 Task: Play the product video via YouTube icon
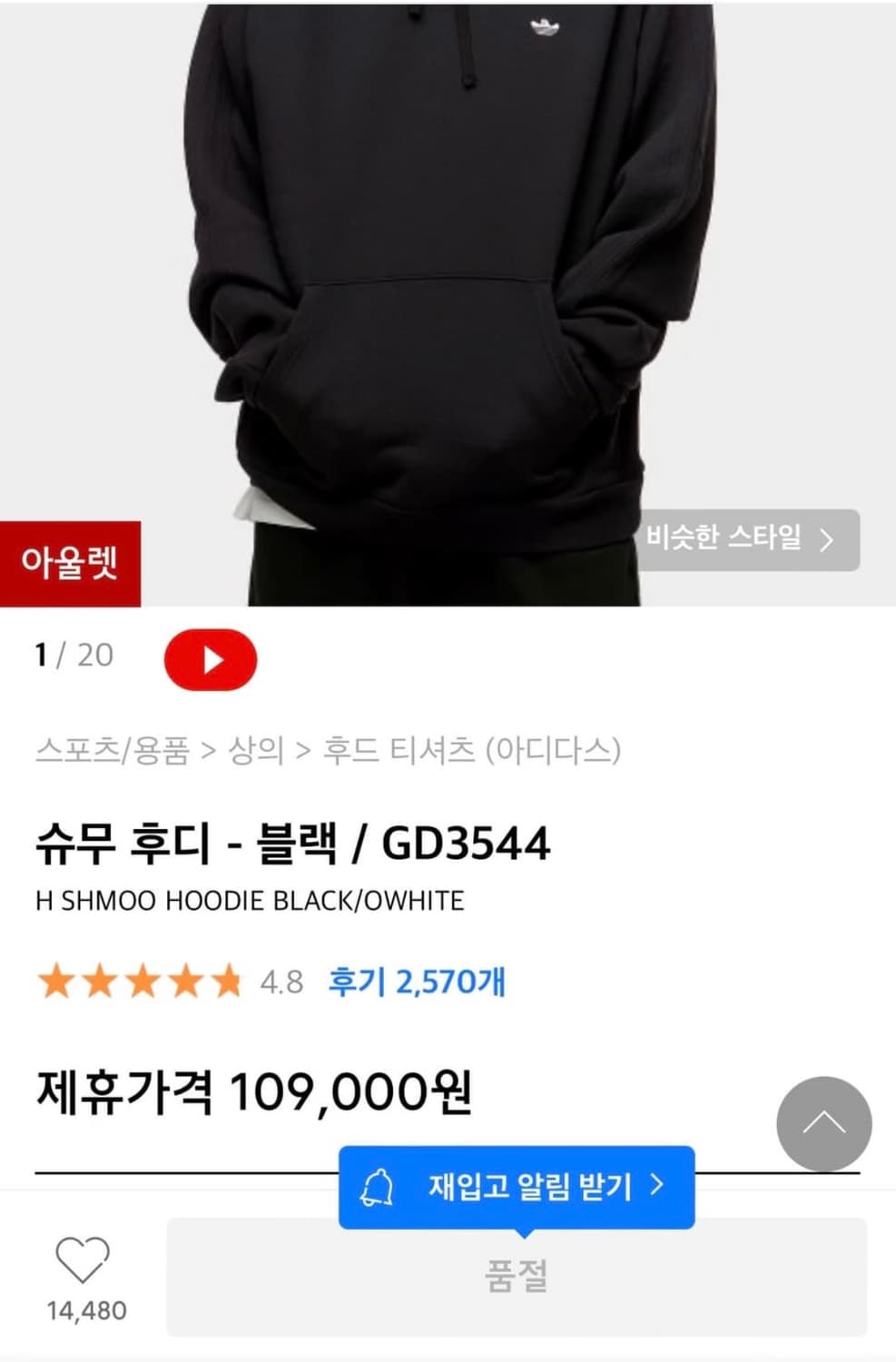point(211,659)
